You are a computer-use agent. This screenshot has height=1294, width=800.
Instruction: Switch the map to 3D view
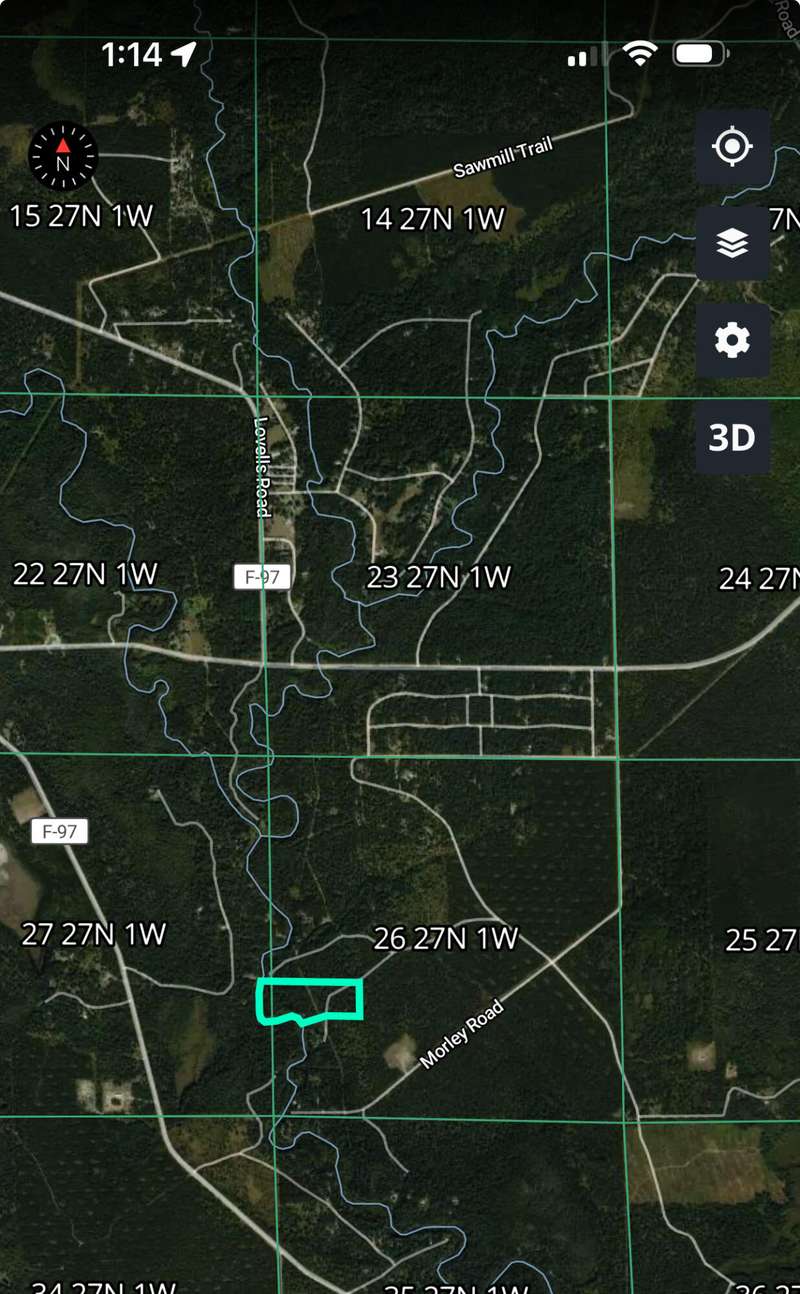tap(732, 438)
